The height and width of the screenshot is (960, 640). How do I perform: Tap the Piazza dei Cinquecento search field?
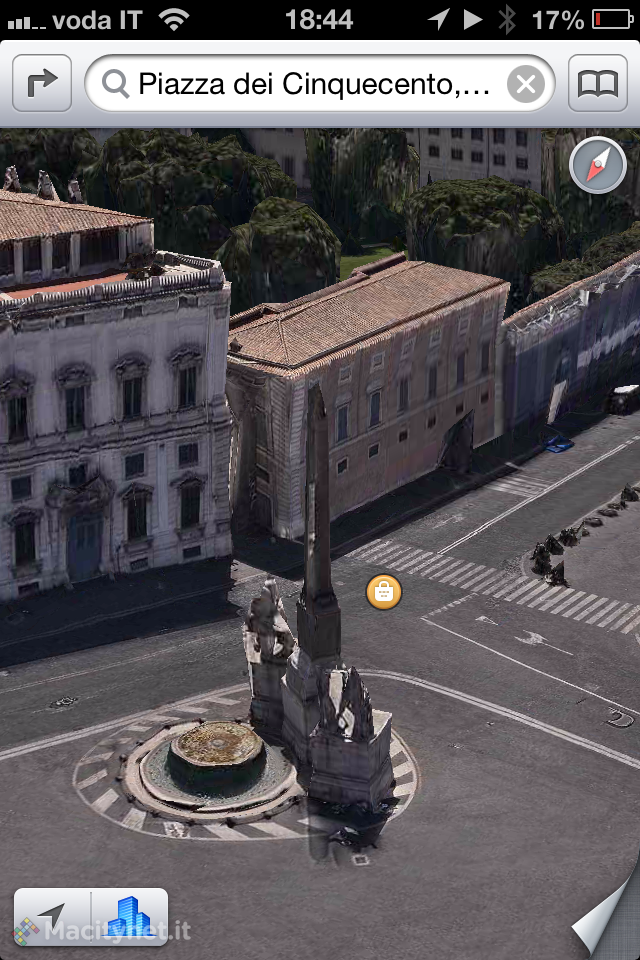coord(310,84)
